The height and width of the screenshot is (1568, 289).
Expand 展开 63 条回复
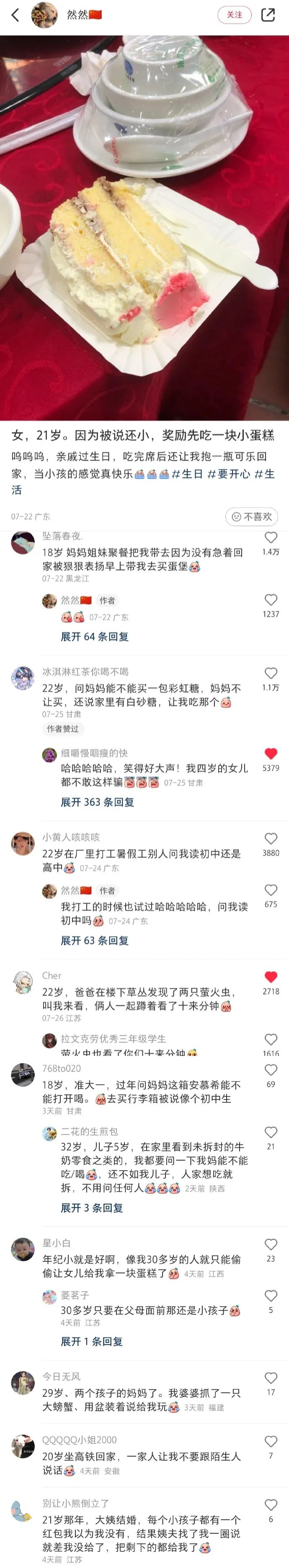coord(94,940)
